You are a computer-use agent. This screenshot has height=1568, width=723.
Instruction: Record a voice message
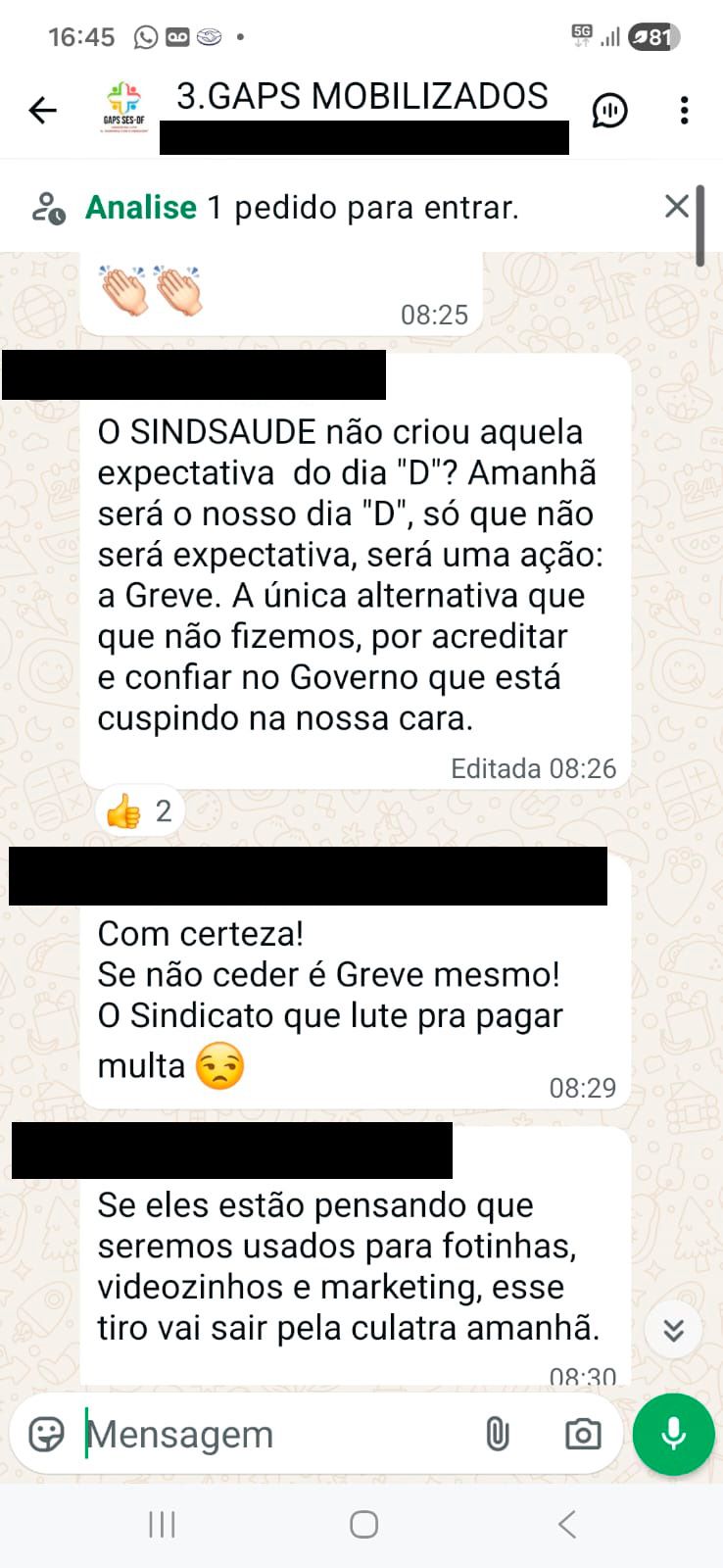click(x=673, y=1435)
